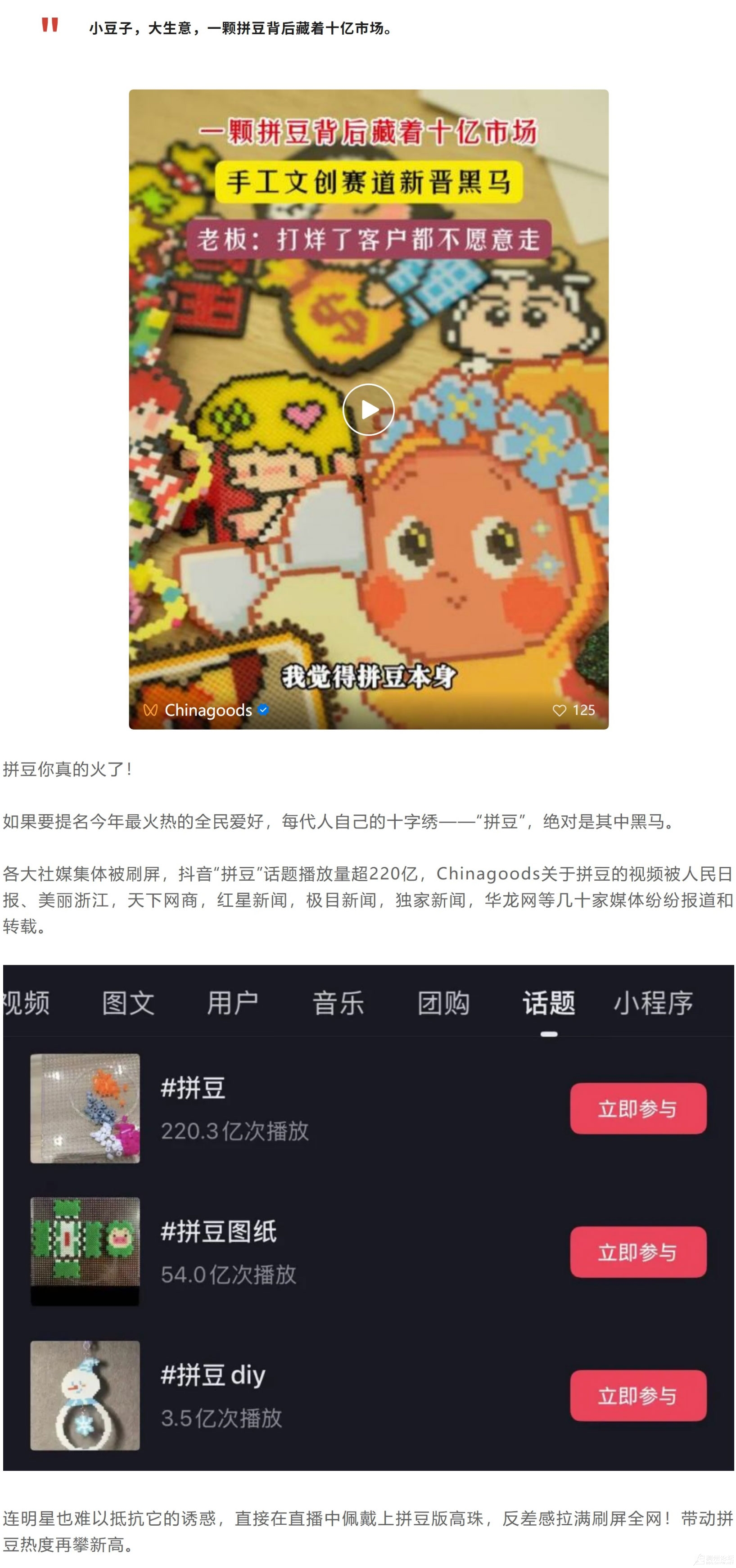Viewport: 736px width, 1568px height.
Task: Open the Chinagoods channel profile
Action: coord(208,710)
